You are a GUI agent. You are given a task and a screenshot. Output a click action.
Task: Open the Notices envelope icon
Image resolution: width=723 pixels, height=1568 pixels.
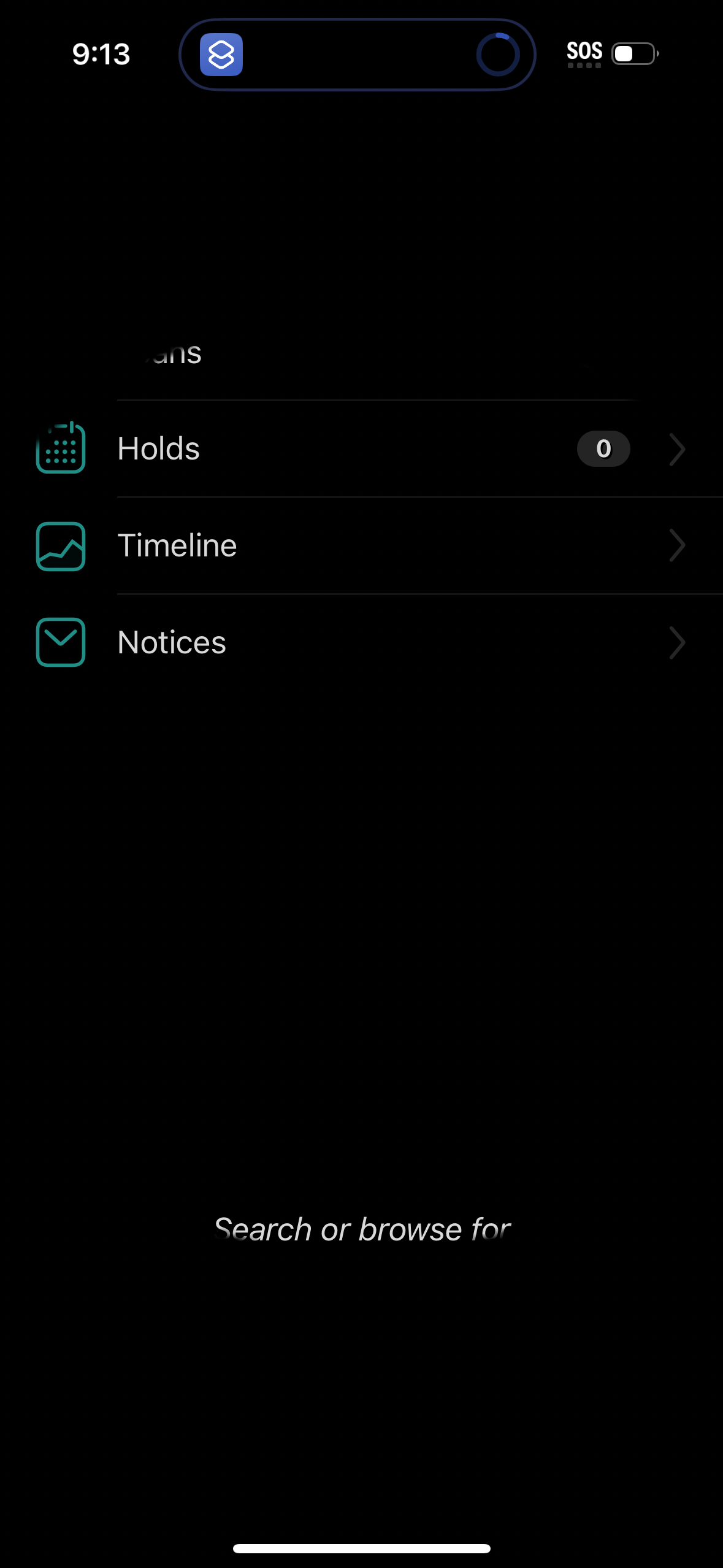61,642
